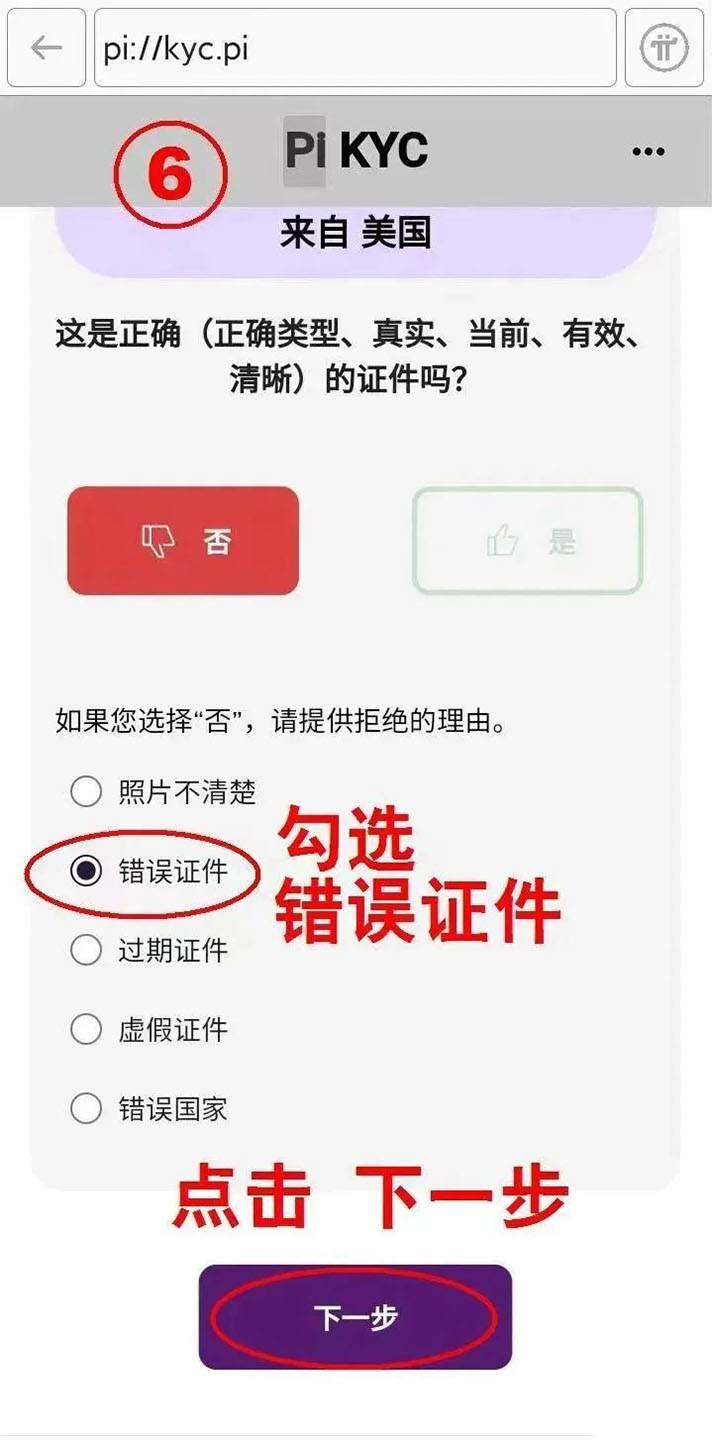Select the 错误国家 option
This screenshot has width=712, height=1440.
coord(87,1108)
